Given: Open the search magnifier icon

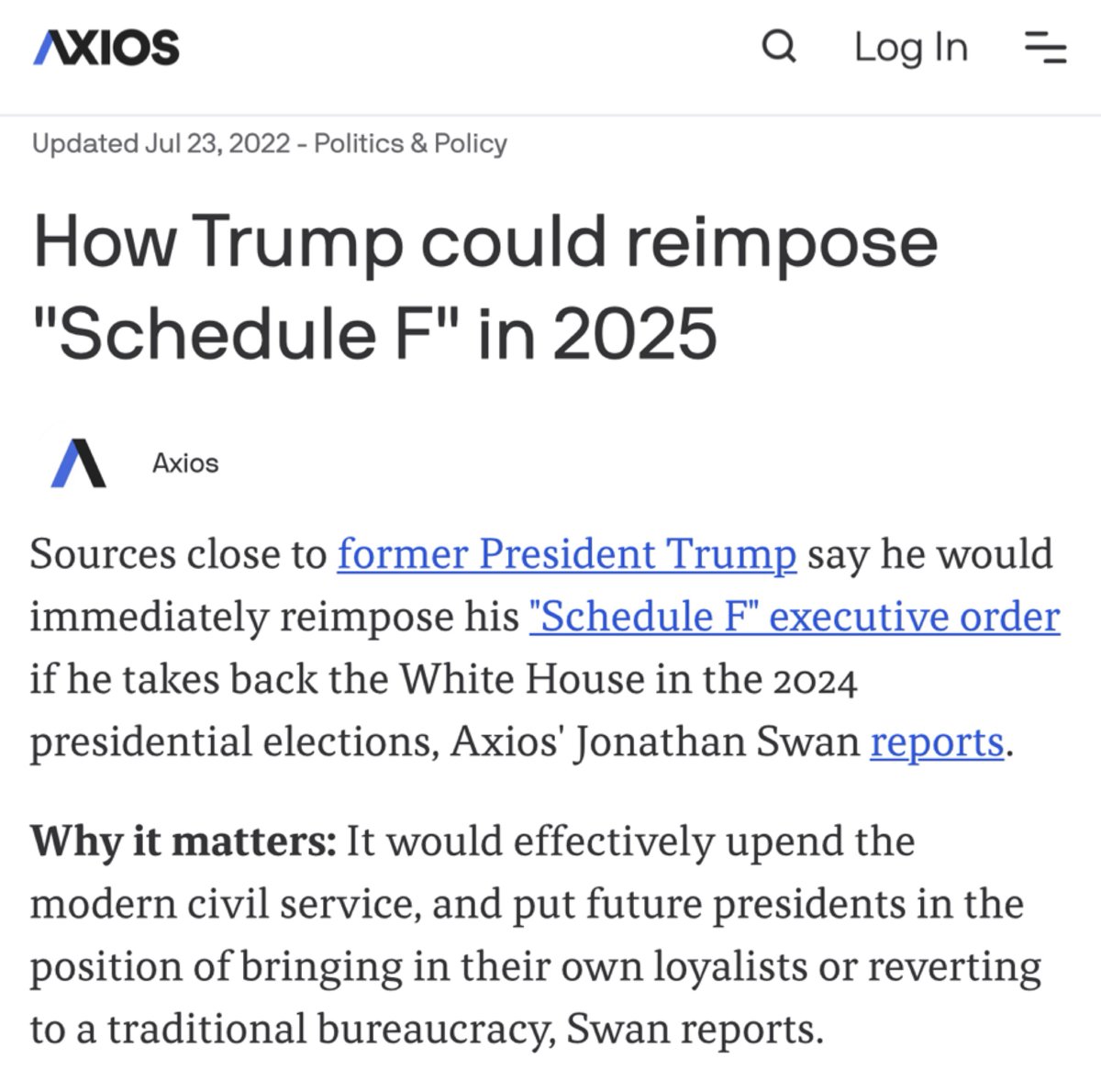Looking at the screenshot, I should pos(779,46).
